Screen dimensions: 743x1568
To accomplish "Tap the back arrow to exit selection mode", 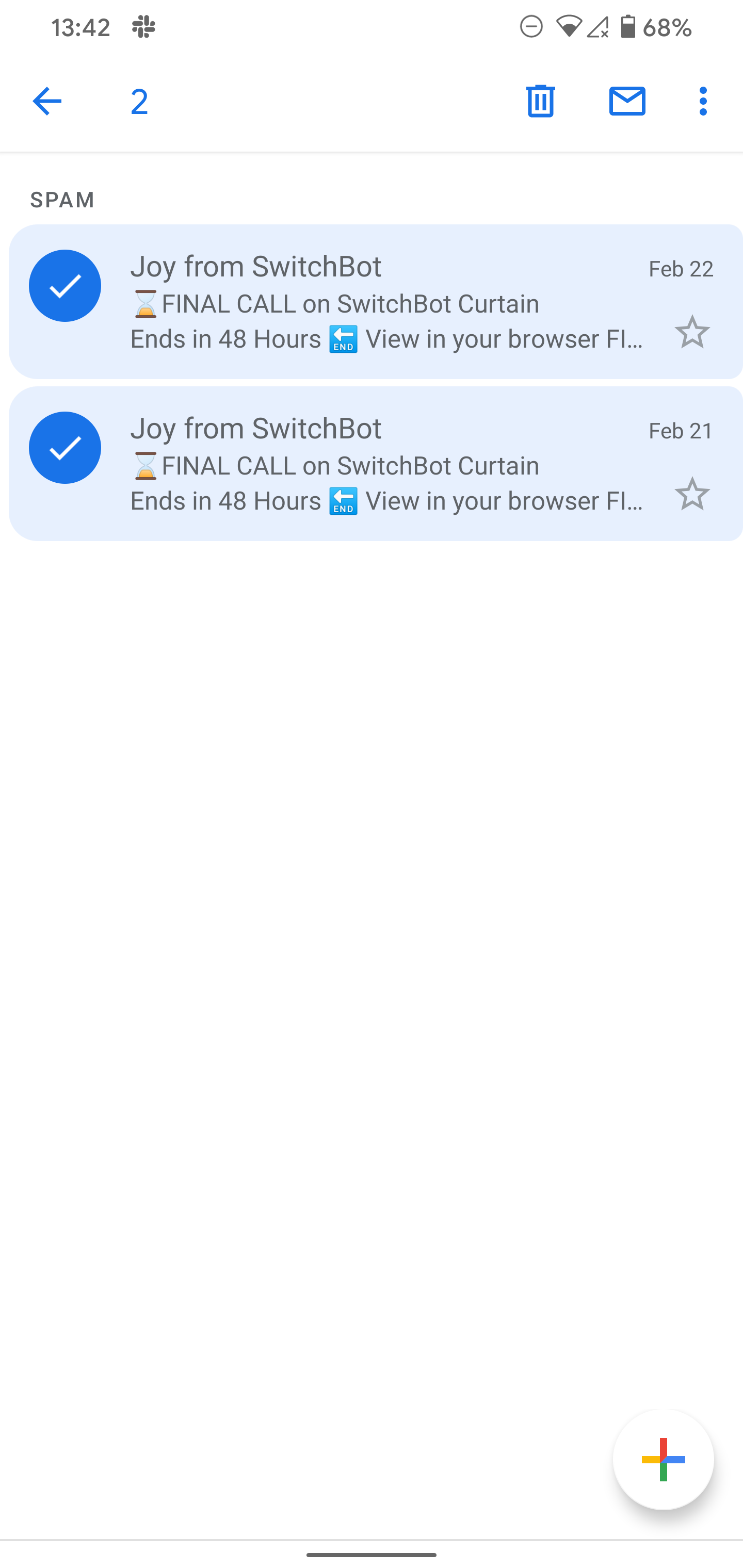I will 47,101.
